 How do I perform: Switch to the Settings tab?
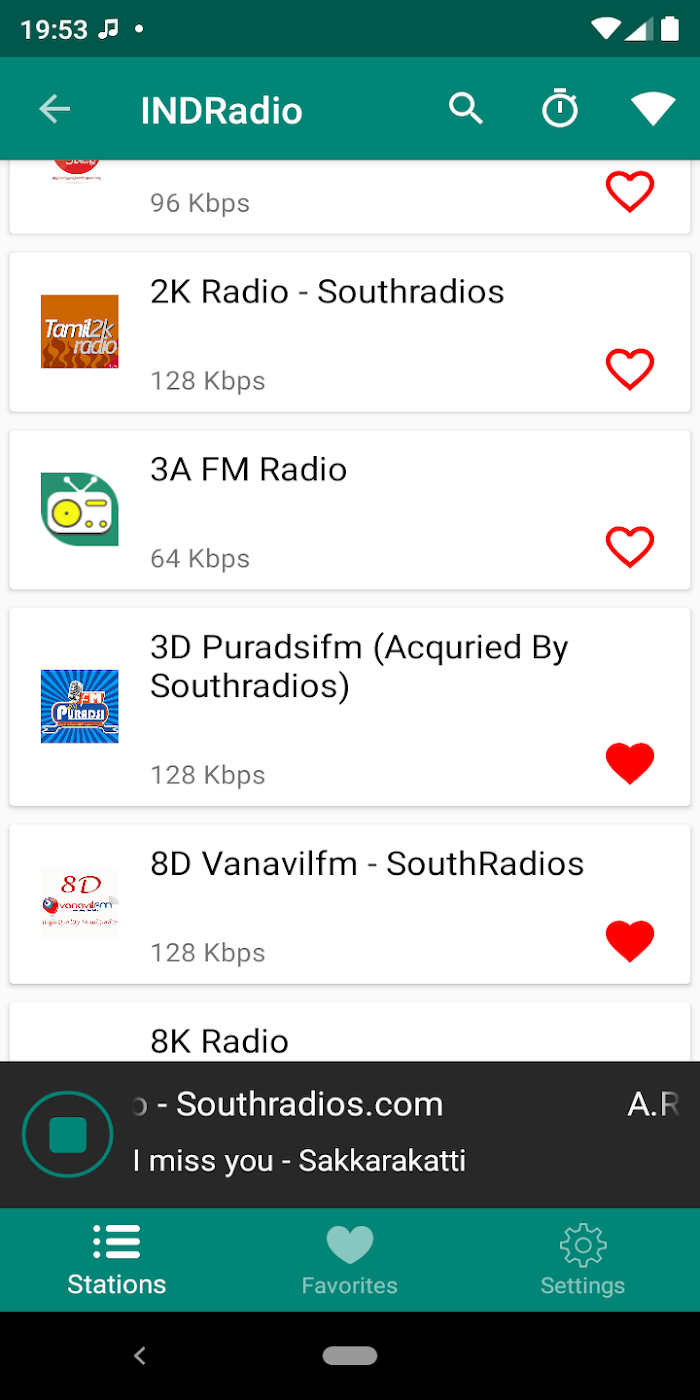[583, 1260]
